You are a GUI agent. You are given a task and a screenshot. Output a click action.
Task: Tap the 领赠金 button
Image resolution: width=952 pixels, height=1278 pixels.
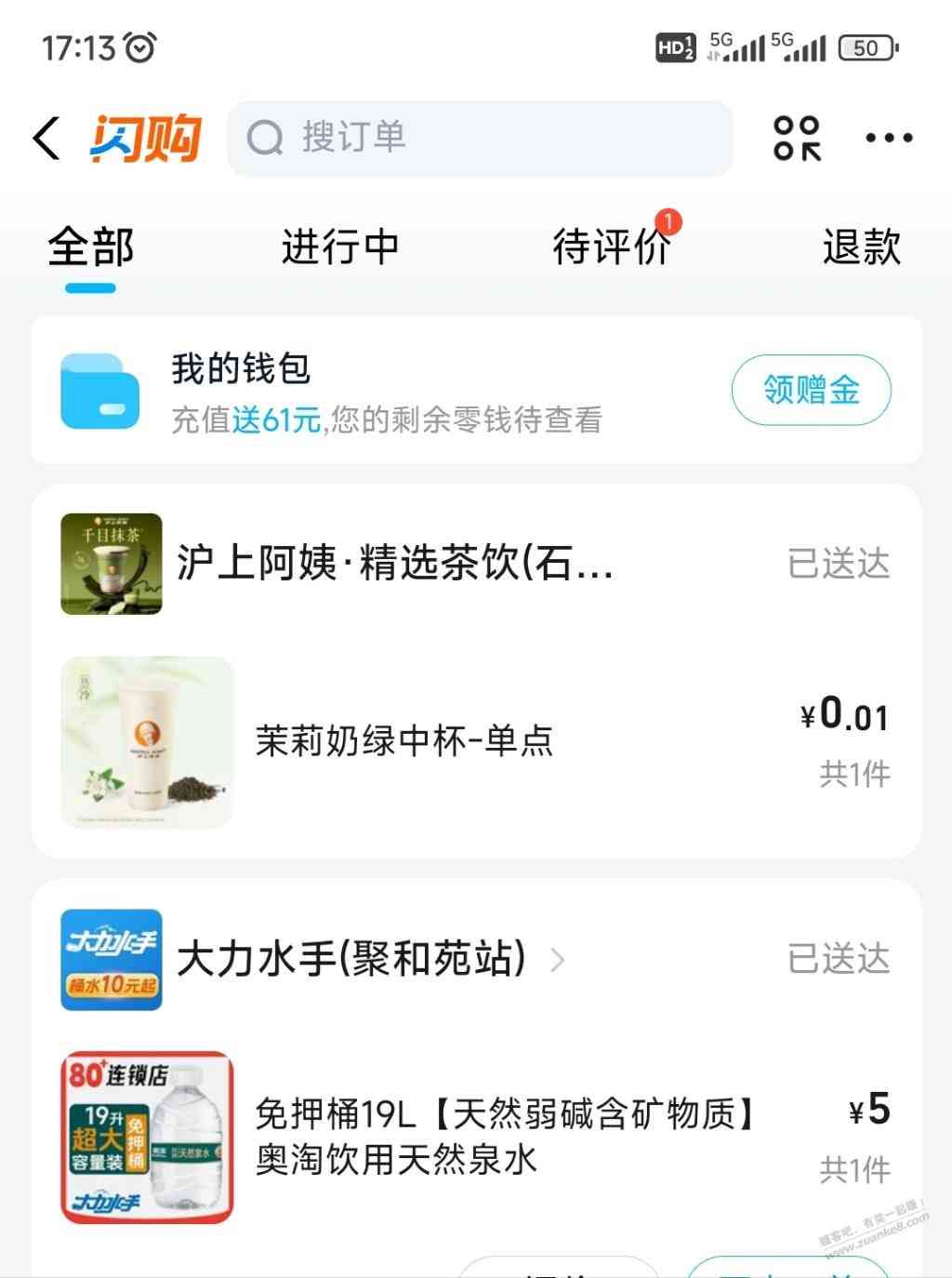point(811,390)
